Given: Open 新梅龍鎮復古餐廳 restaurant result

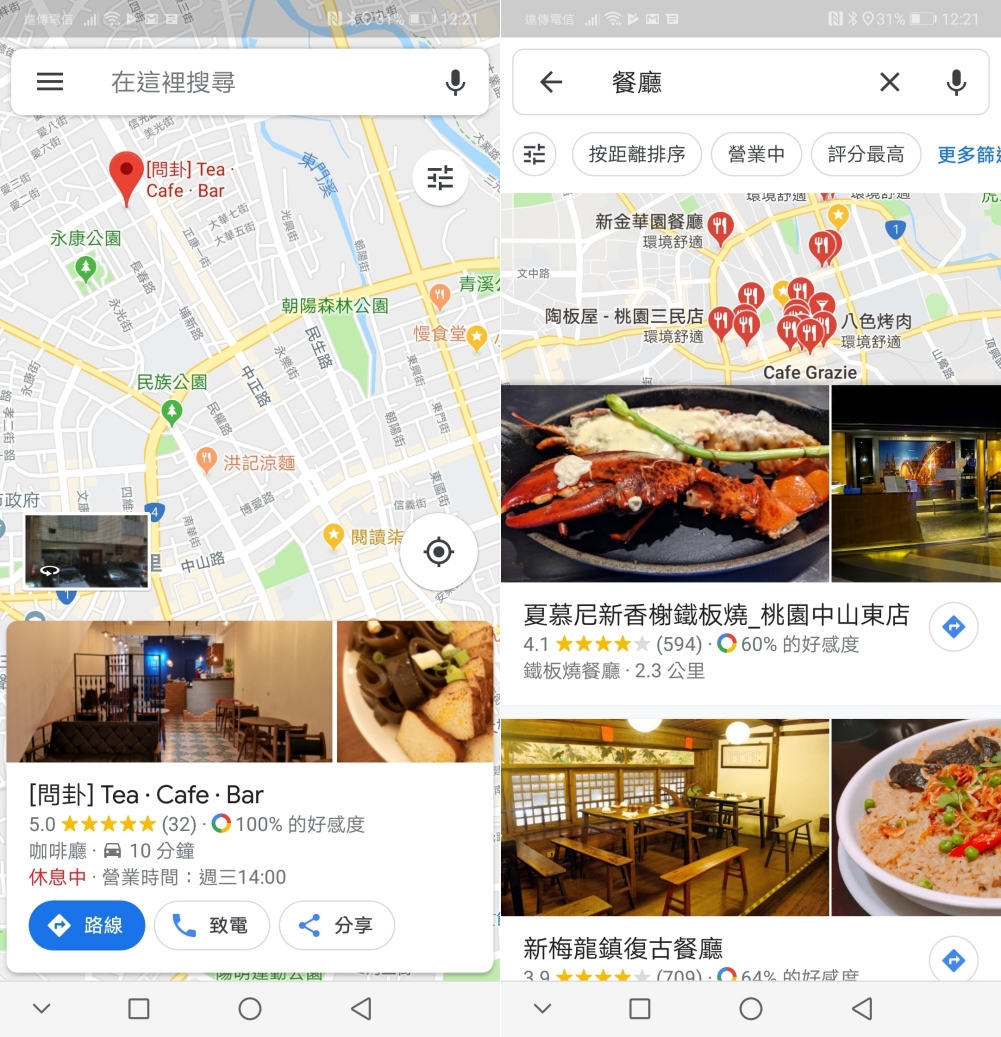Looking at the screenshot, I should coord(622,947).
